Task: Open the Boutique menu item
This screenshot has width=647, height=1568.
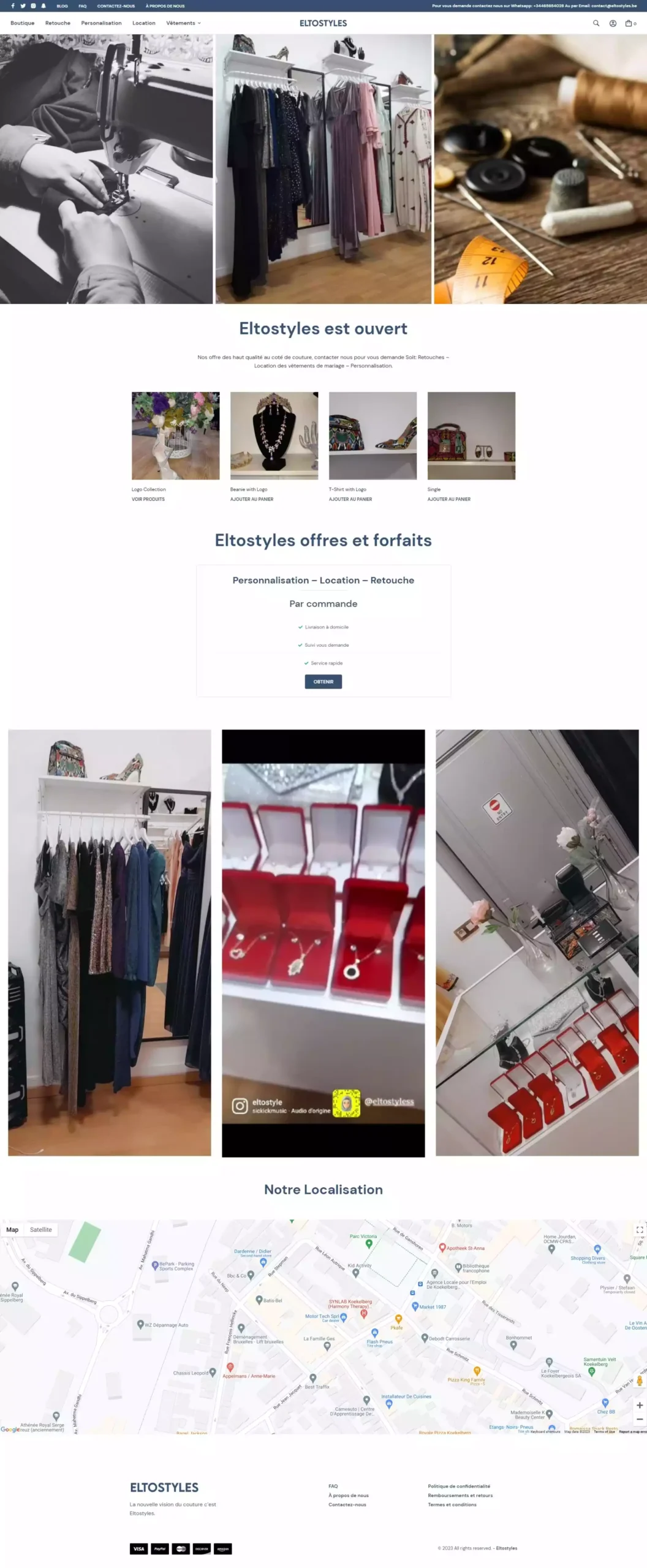Action: coord(23,23)
